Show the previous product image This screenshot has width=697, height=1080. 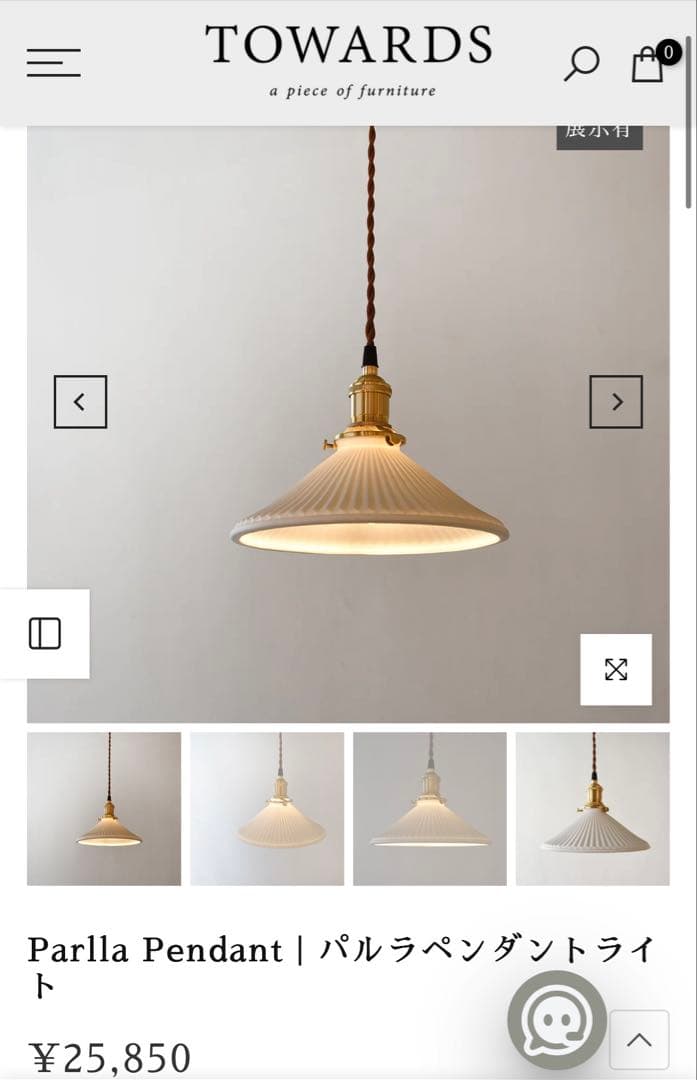click(x=80, y=402)
